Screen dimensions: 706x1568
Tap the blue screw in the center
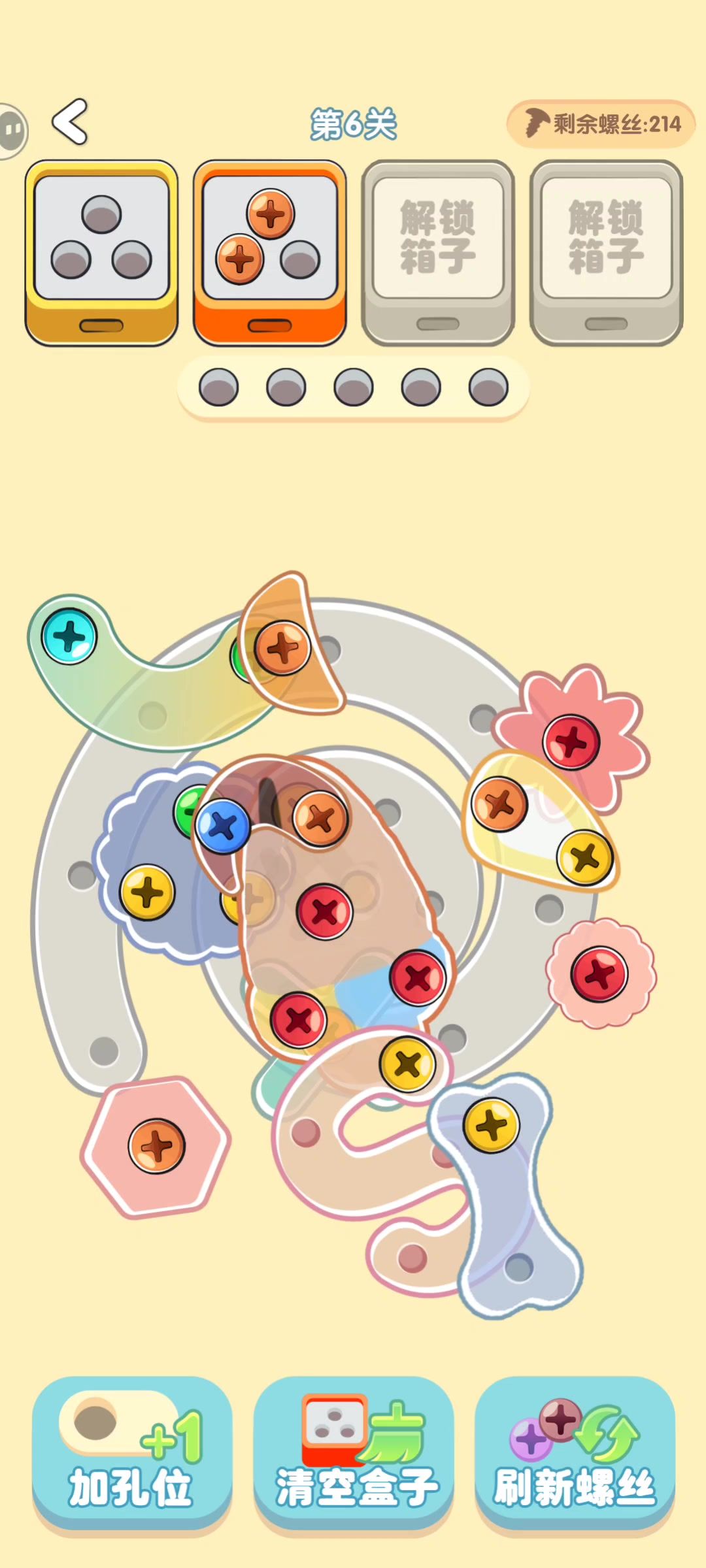point(223,826)
